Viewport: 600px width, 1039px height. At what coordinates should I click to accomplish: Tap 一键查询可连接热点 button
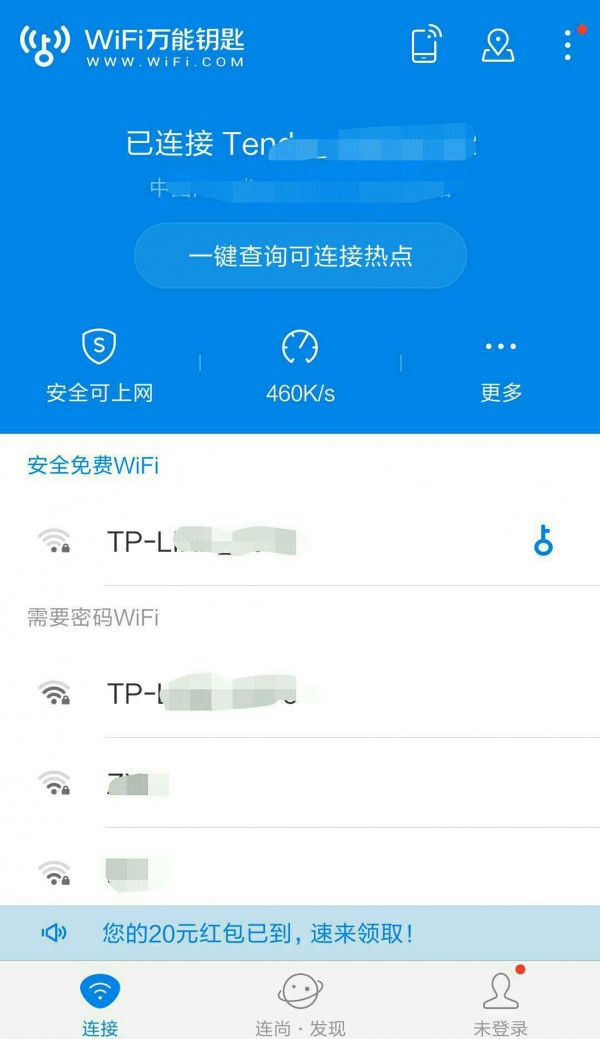pyautogui.click(x=300, y=256)
